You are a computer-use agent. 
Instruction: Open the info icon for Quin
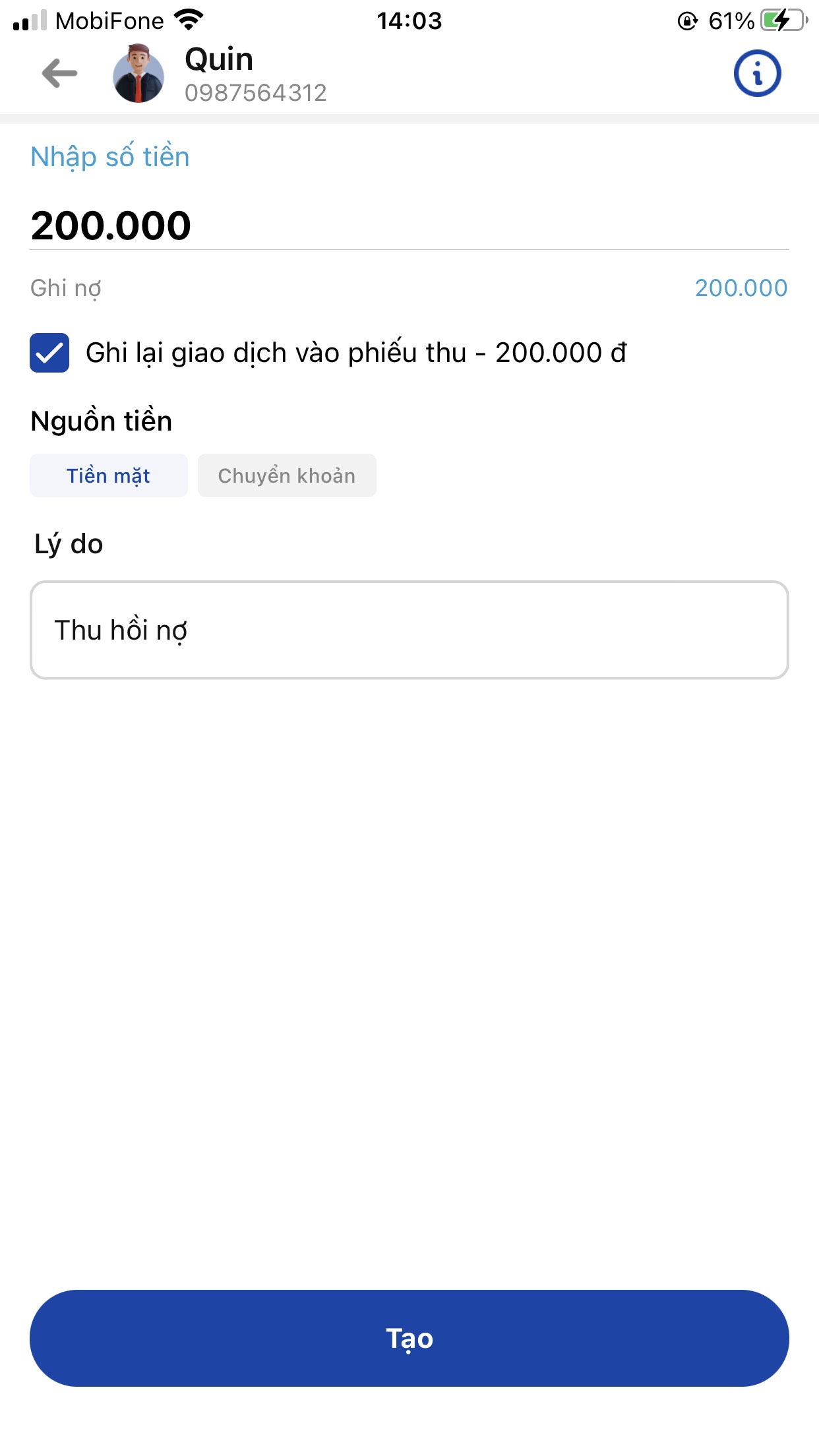click(757, 73)
